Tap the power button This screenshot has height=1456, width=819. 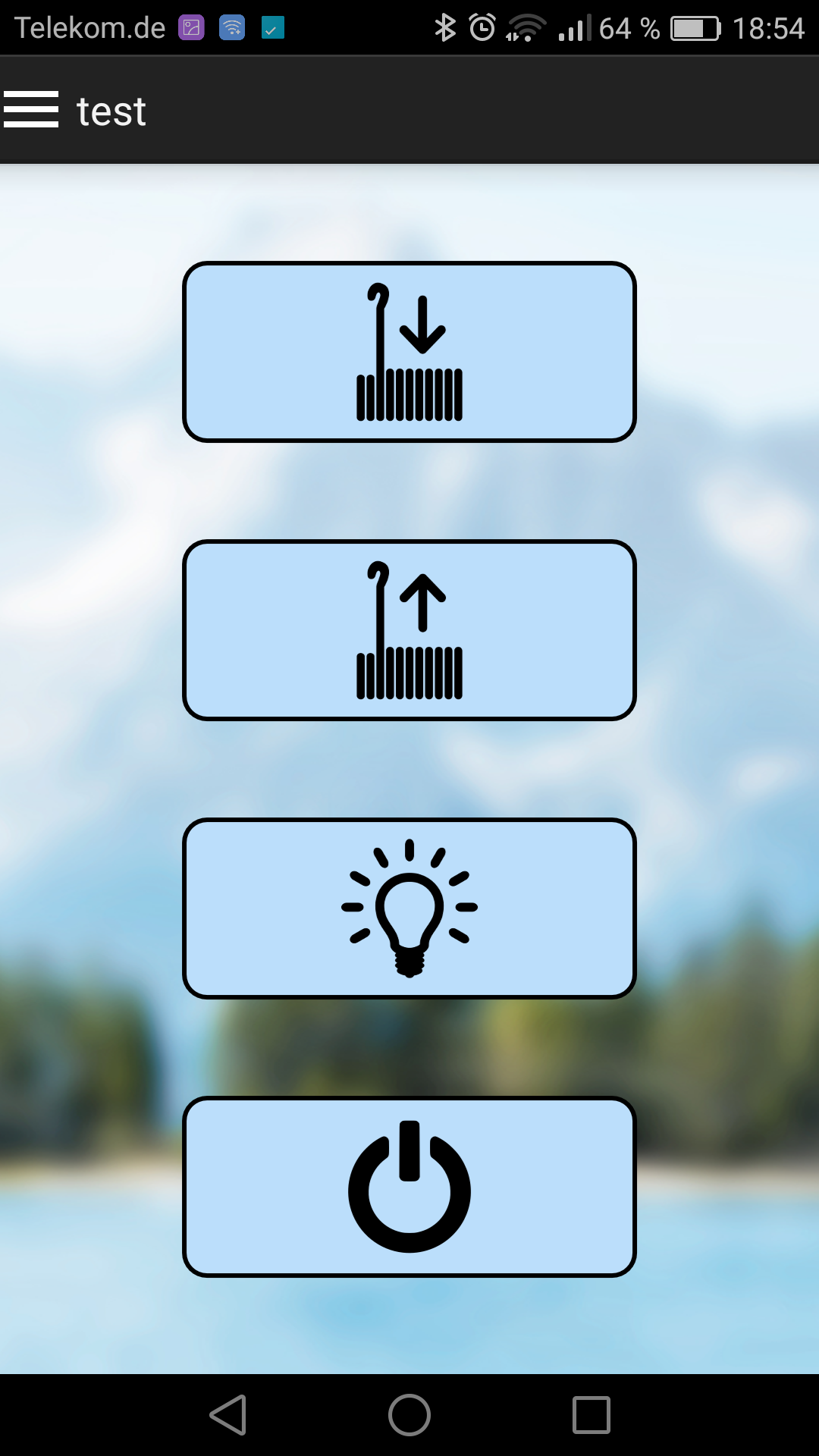(409, 1187)
